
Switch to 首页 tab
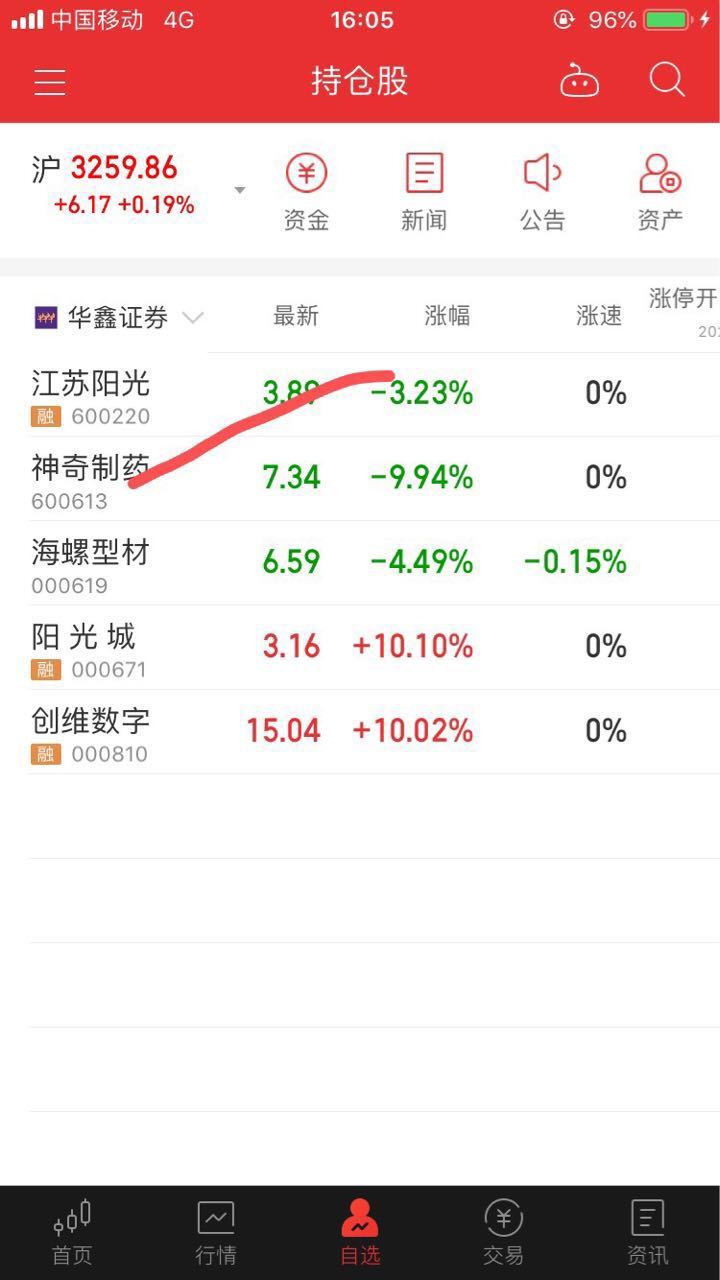(x=72, y=1232)
